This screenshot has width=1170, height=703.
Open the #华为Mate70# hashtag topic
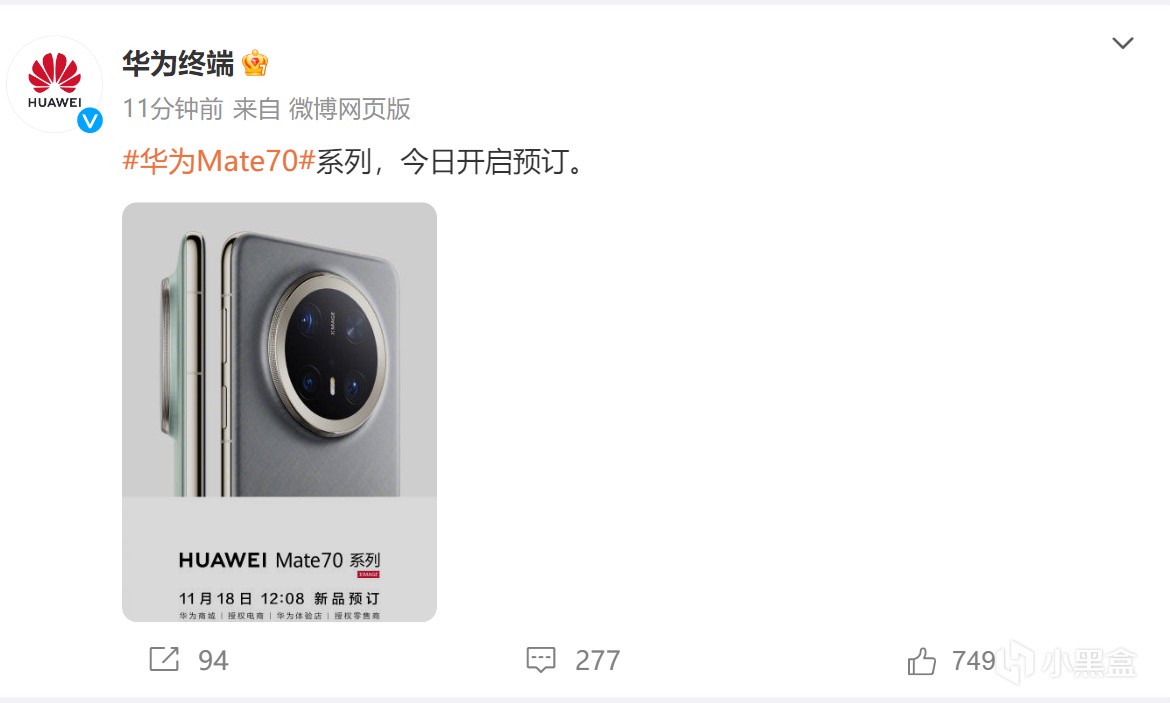coord(219,162)
